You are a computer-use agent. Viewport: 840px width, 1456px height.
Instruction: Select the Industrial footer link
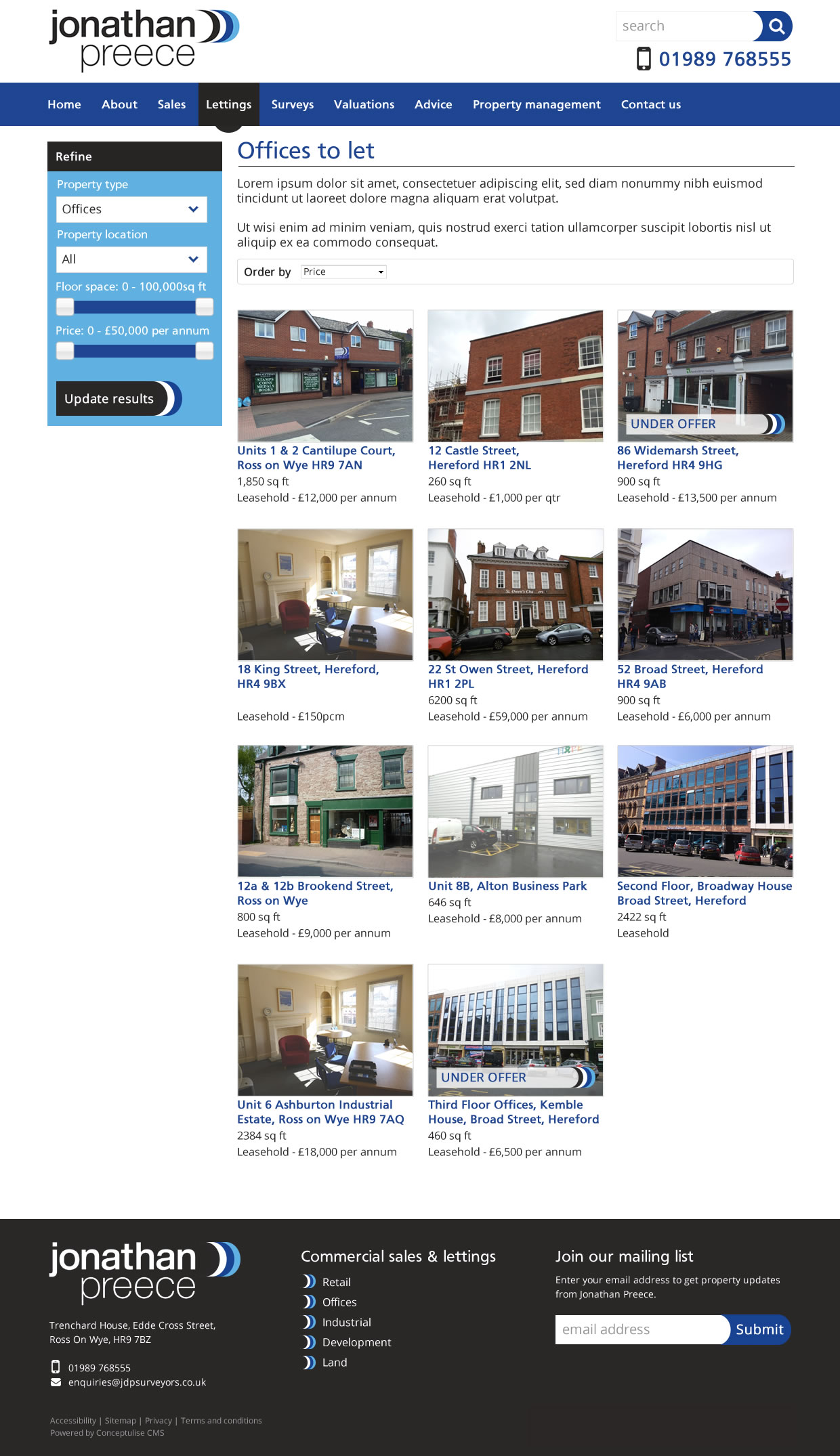click(346, 1322)
